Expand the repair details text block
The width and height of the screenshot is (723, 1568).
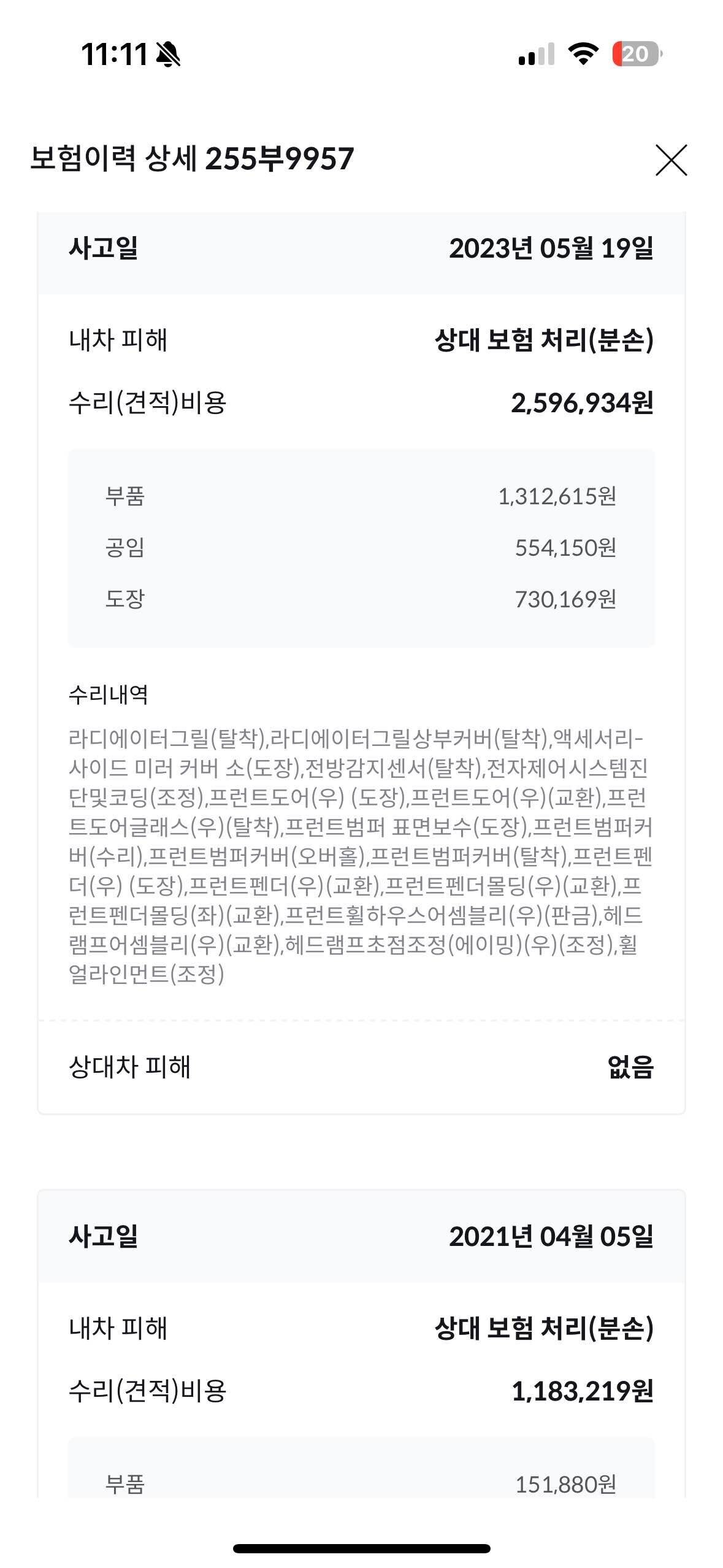coord(362,859)
